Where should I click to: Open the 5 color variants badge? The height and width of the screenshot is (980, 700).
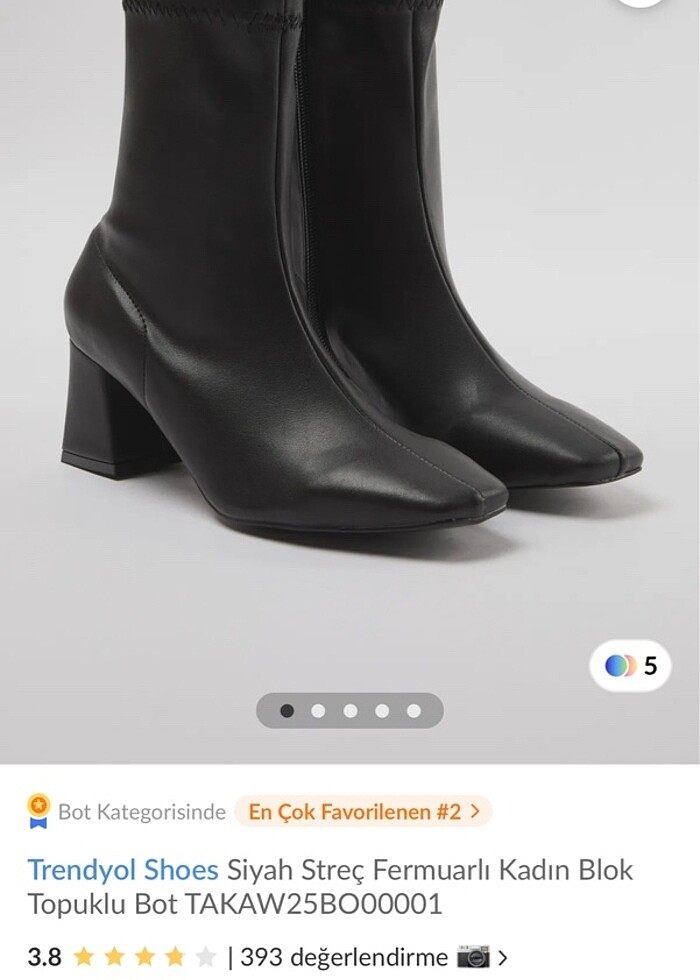630,665
